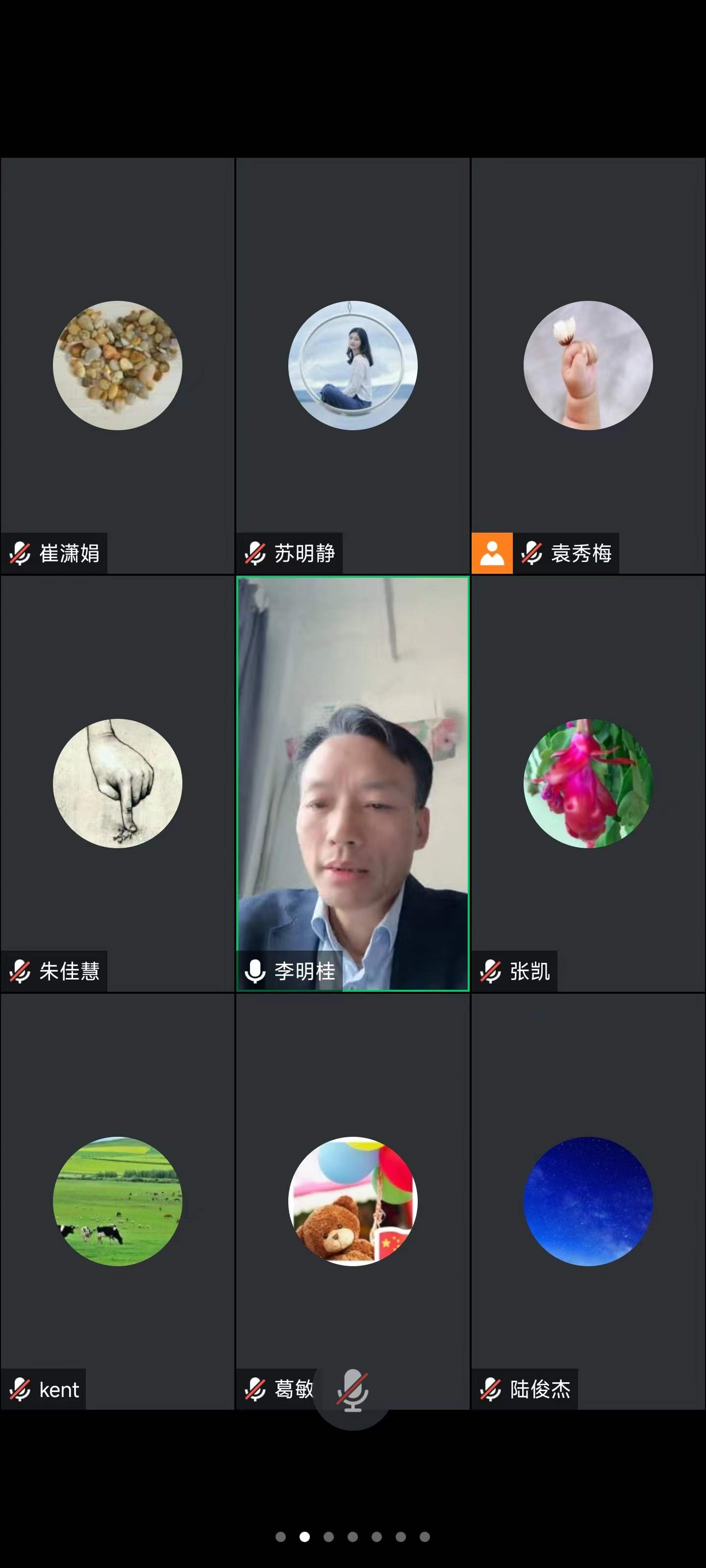Select 陆俊杰's participant tile

588,1201
